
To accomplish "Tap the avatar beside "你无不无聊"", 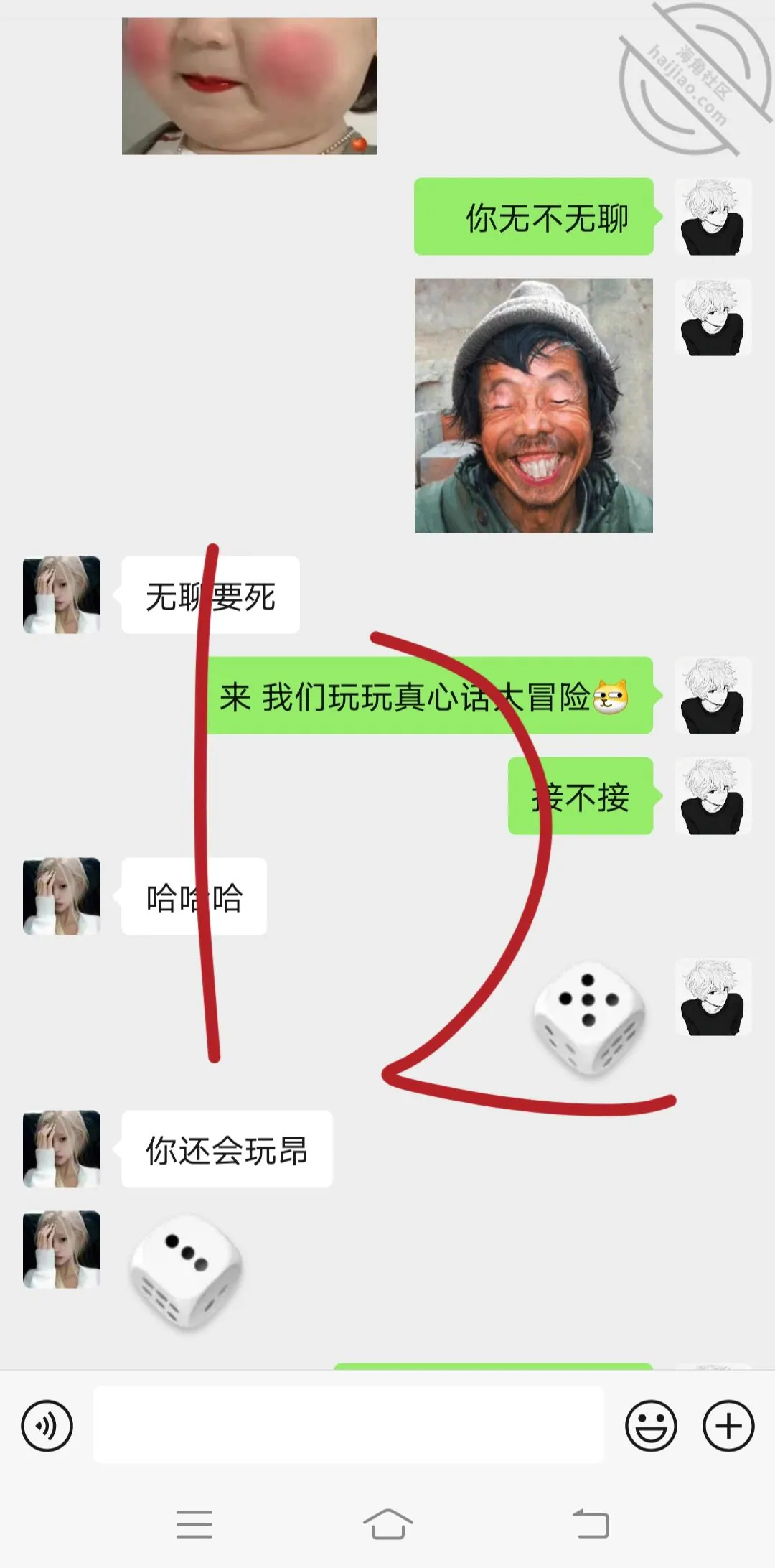I will (x=713, y=217).
